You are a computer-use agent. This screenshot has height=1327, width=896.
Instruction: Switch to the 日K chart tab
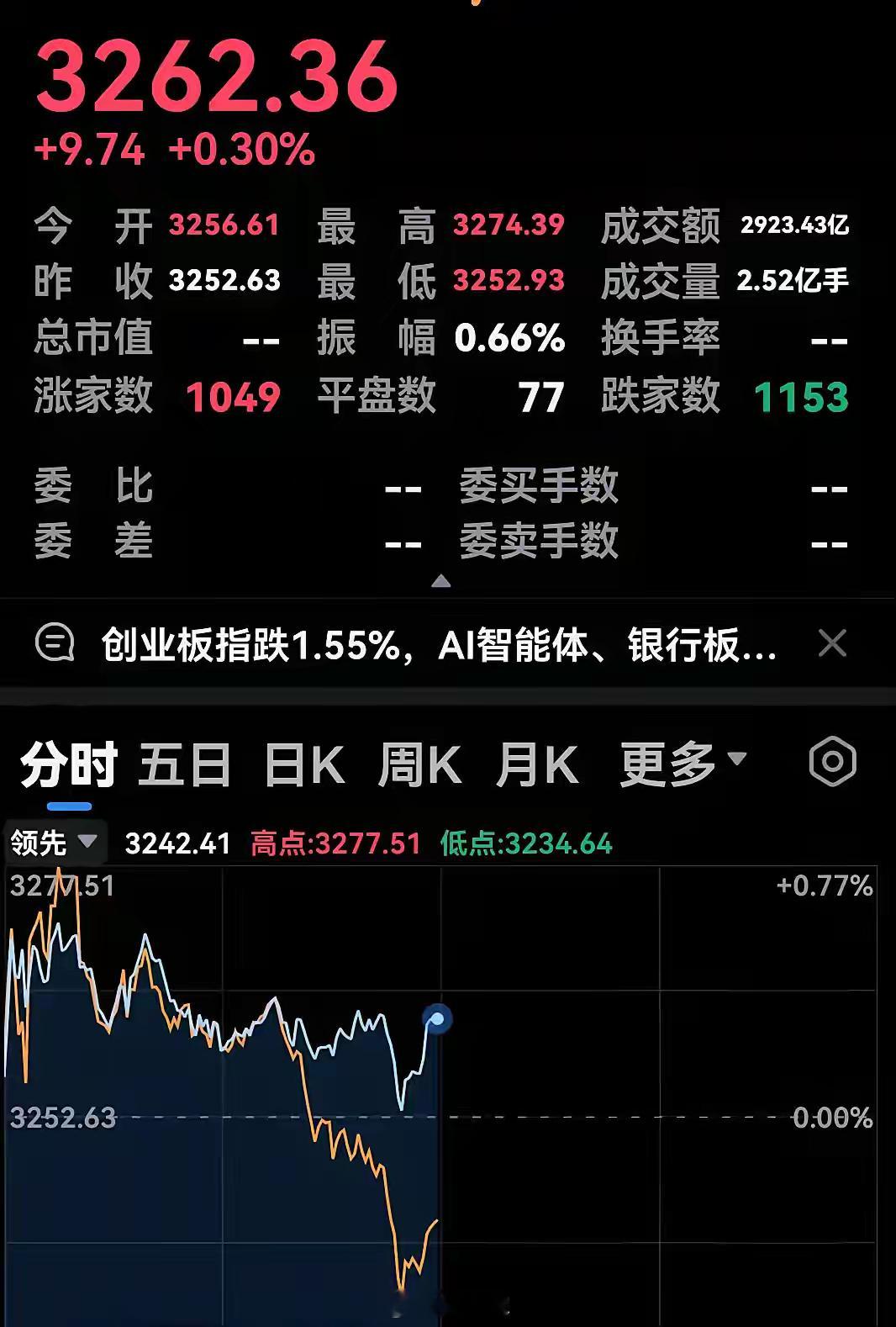coord(305,764)
